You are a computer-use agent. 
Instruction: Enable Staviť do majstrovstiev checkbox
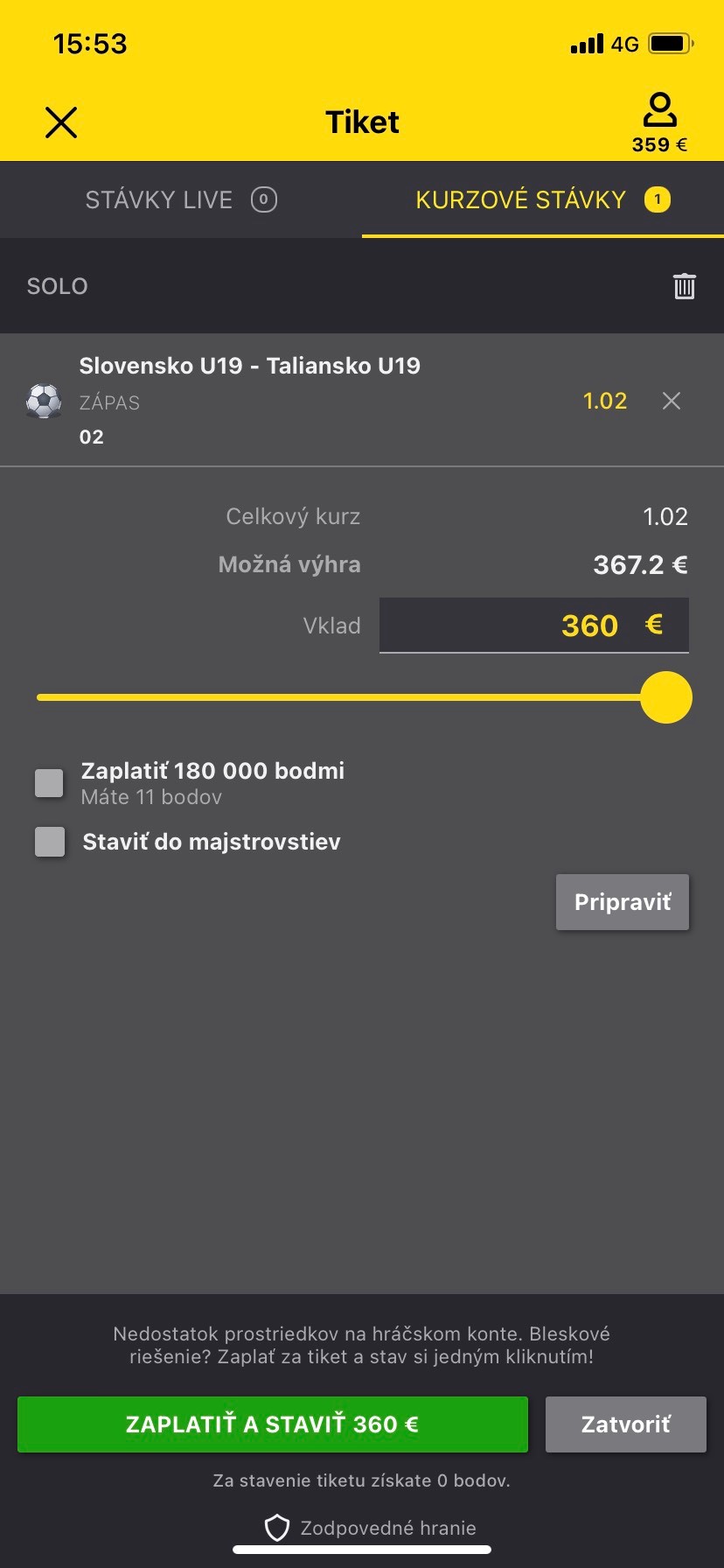(x=50, y=842)
